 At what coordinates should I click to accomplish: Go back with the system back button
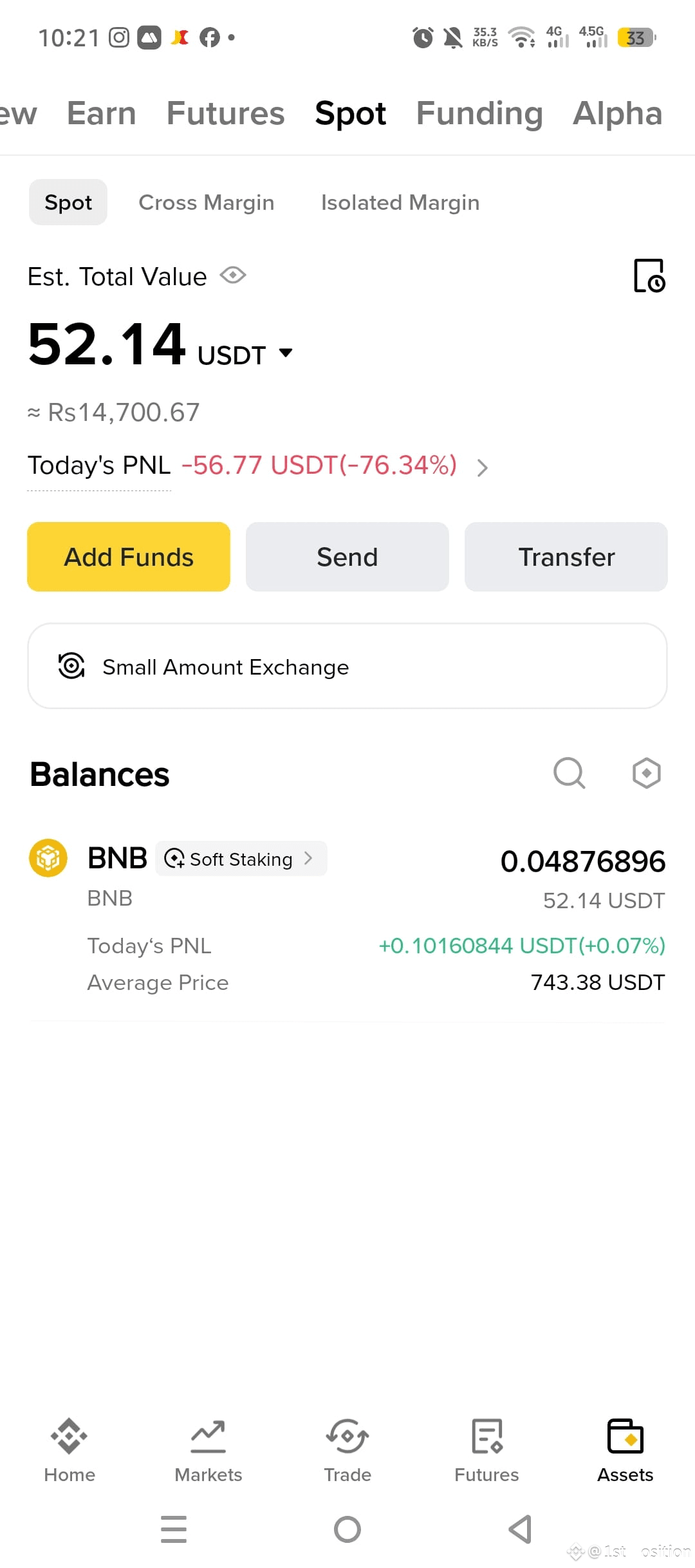521,1529
